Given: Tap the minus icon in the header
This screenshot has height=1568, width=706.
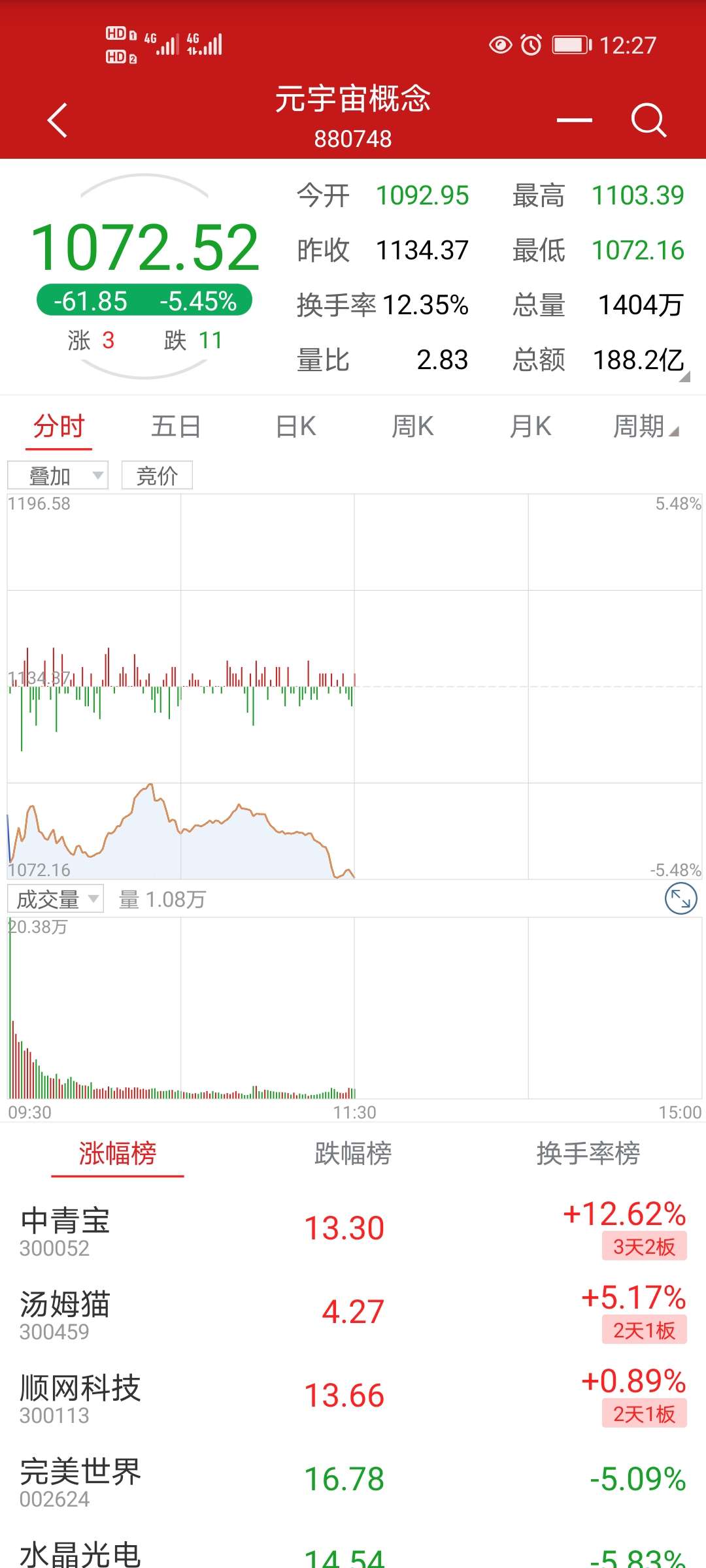Looking at the screenshot, I should coord(575,120).
